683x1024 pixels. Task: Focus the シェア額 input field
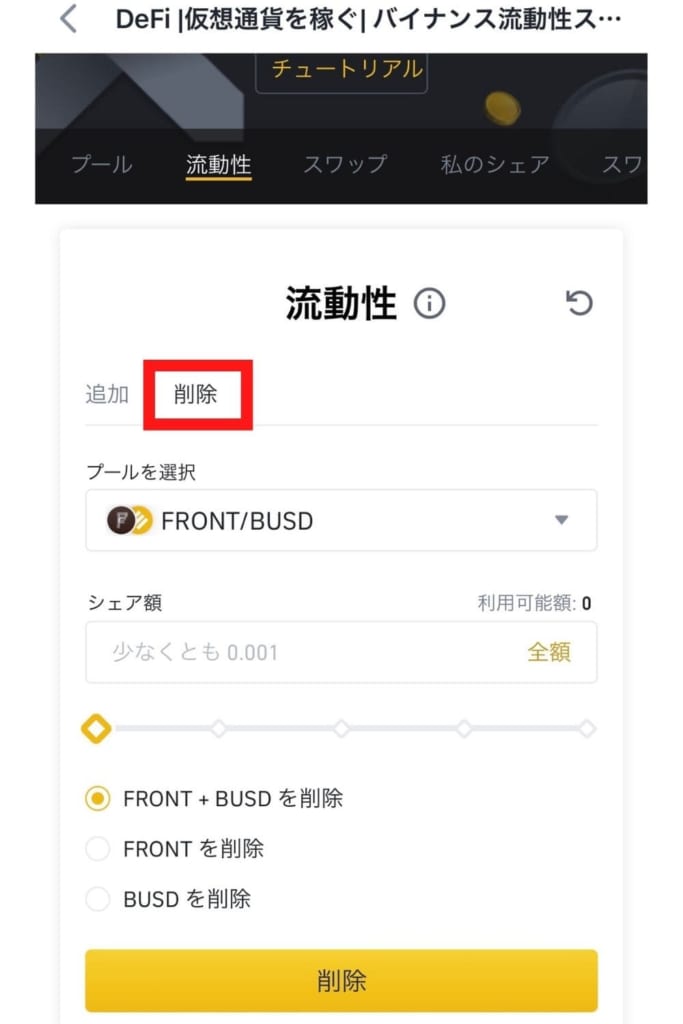[x=300, y=652]
